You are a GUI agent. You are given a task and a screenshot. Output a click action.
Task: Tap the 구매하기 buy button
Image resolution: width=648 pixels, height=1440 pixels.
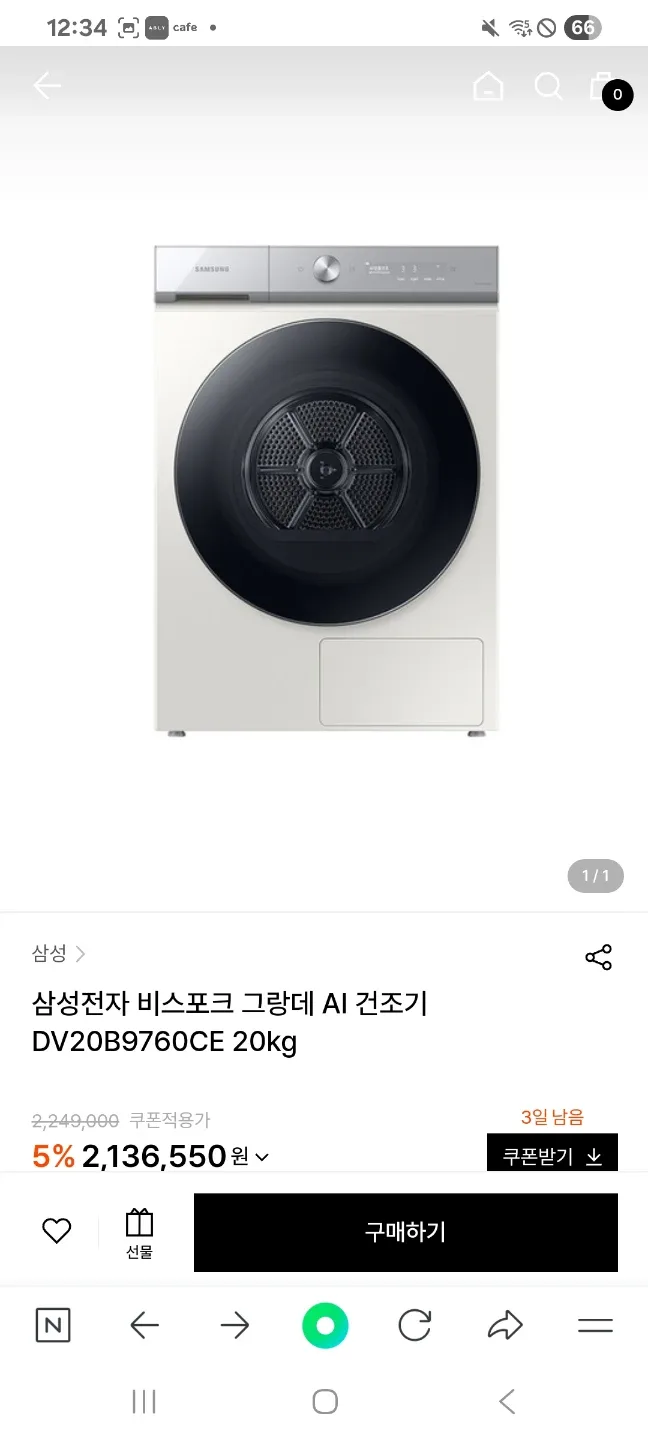click(x=405, y=1232)
